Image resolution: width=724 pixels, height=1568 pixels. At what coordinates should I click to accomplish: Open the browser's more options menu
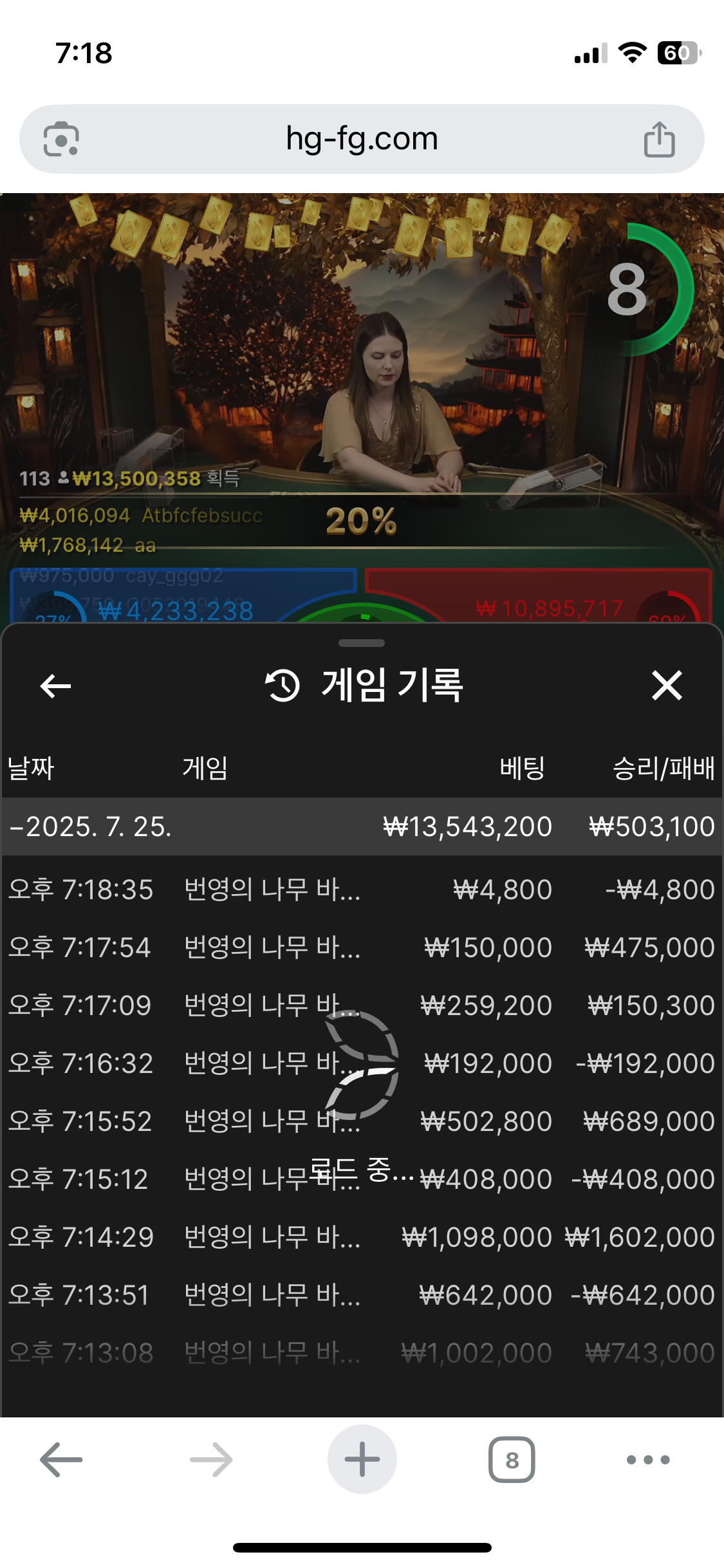648,1460
